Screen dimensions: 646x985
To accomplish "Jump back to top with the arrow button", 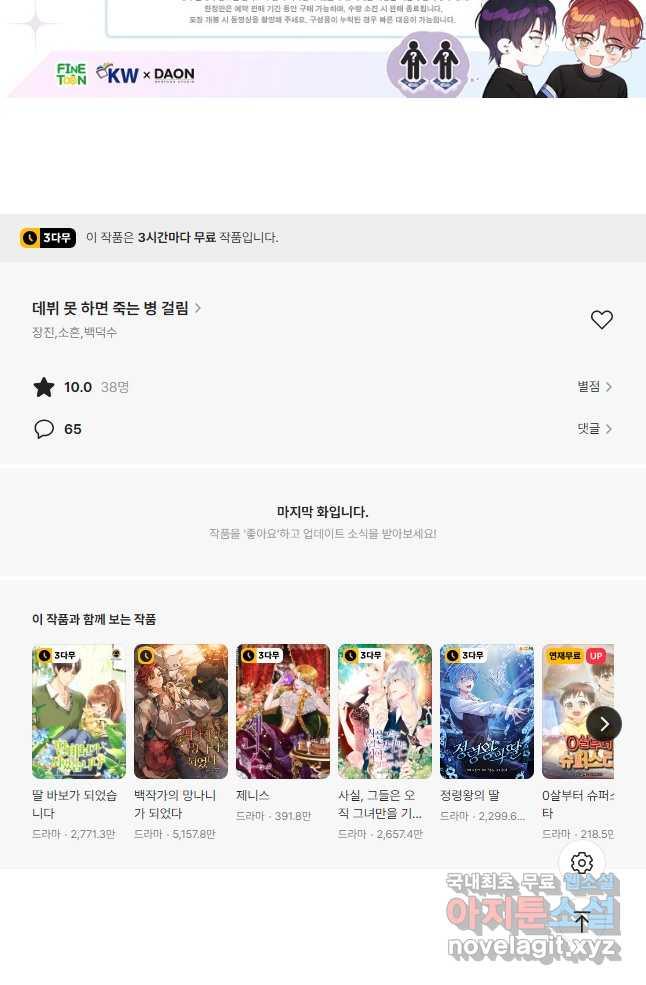I will click(582, 921).
